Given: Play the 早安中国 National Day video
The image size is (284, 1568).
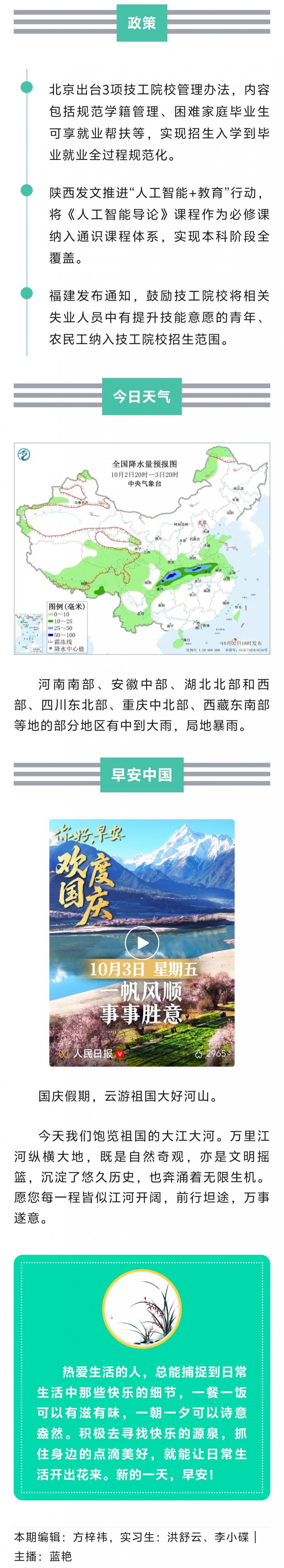Looking at the screenshot, I should 142,943.
